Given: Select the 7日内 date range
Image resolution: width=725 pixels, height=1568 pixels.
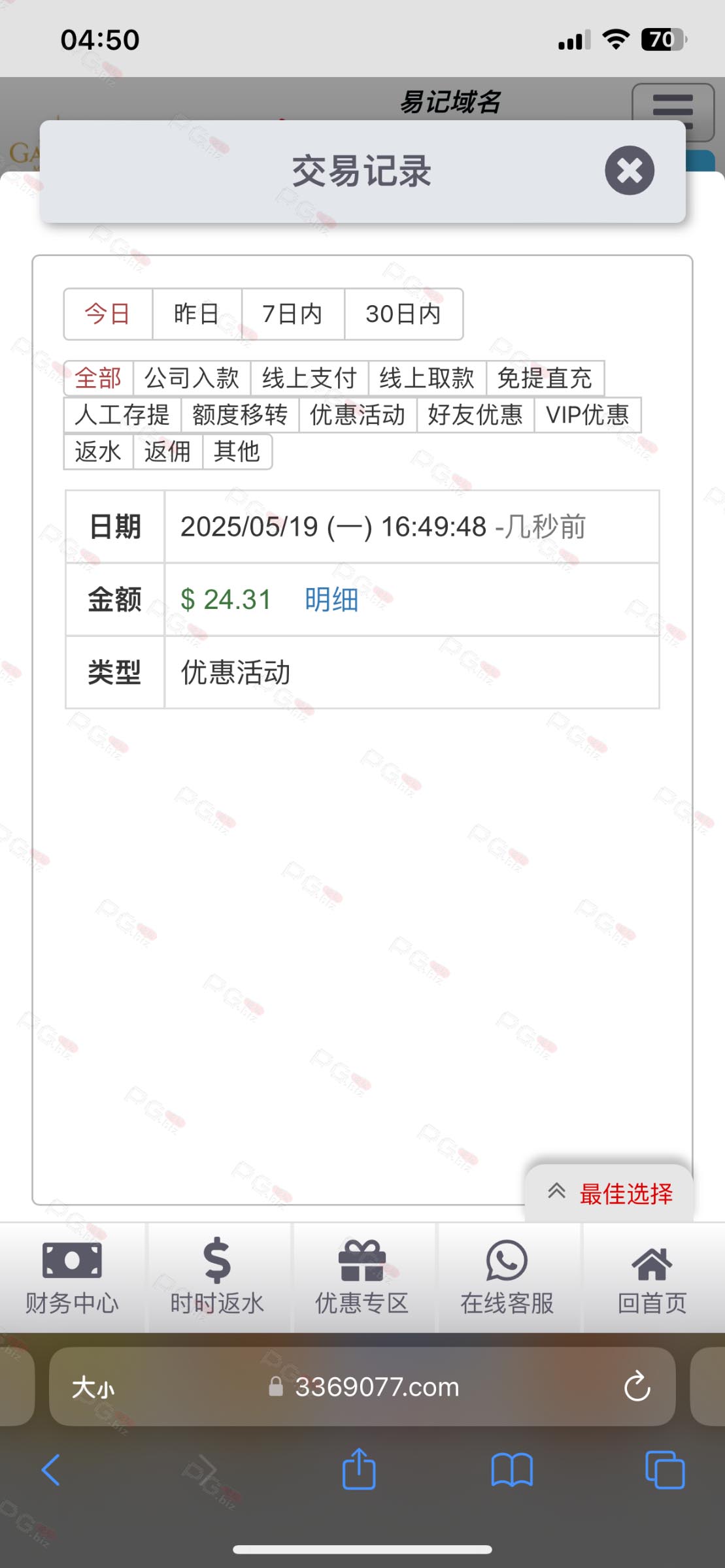Looking at the screenshot, I should pyautogui.click(x=293, y=314).
